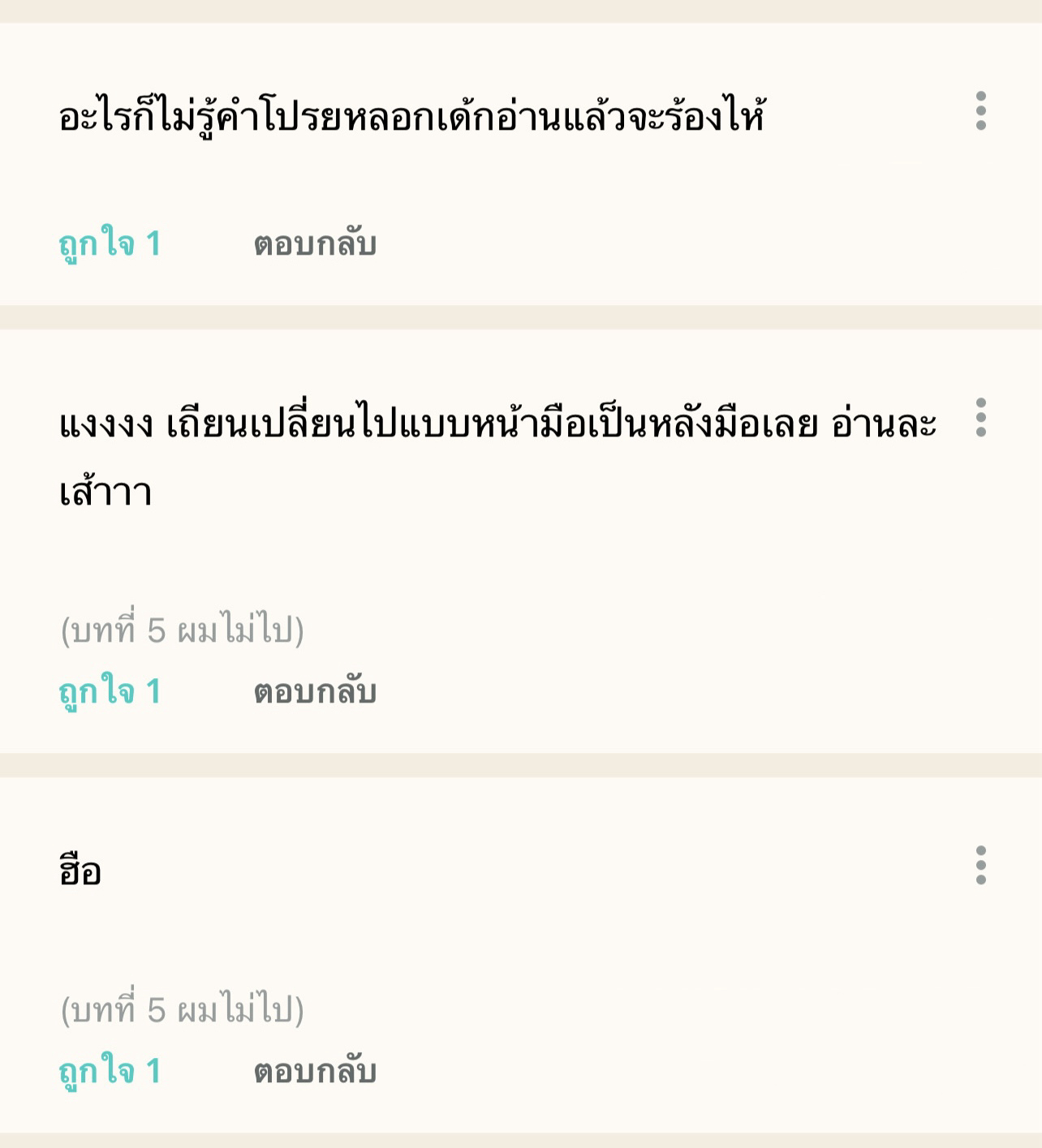Like the comment starting with แงงงง
This screenshot has height=1148, width=1042.
click(x=110, y=692)
